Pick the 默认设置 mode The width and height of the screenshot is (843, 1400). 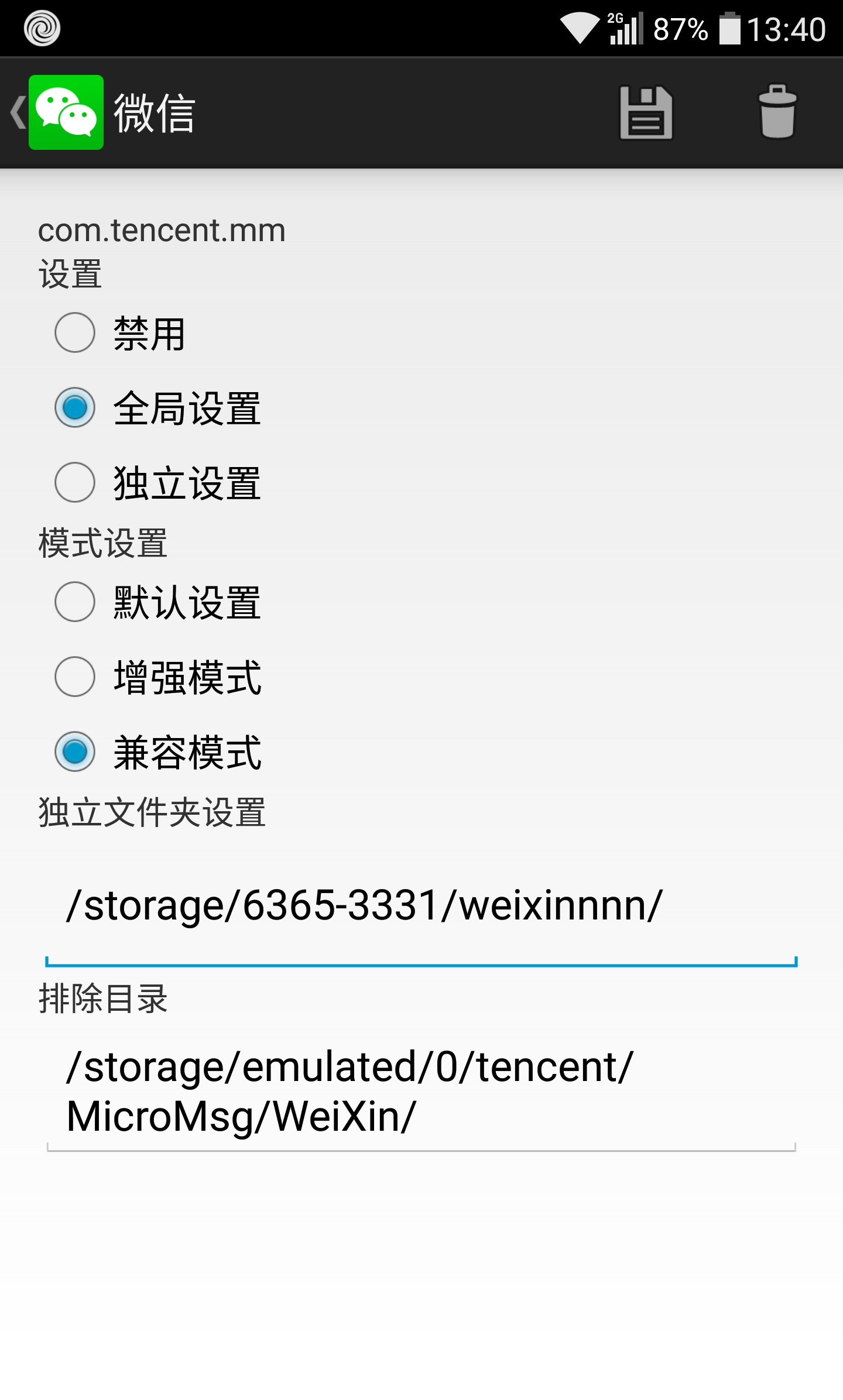click(75, 602)
